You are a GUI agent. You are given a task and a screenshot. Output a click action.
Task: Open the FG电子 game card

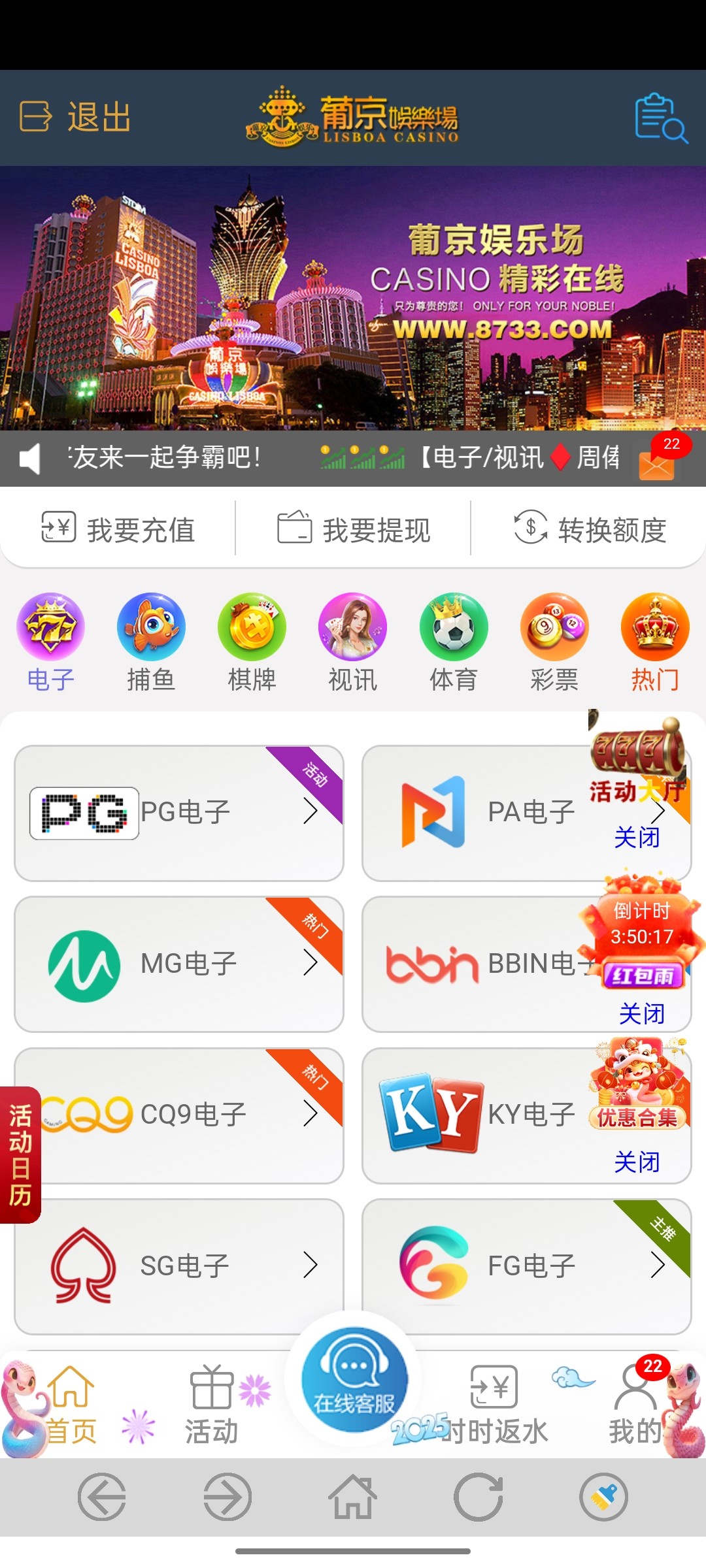(526, 1266)
